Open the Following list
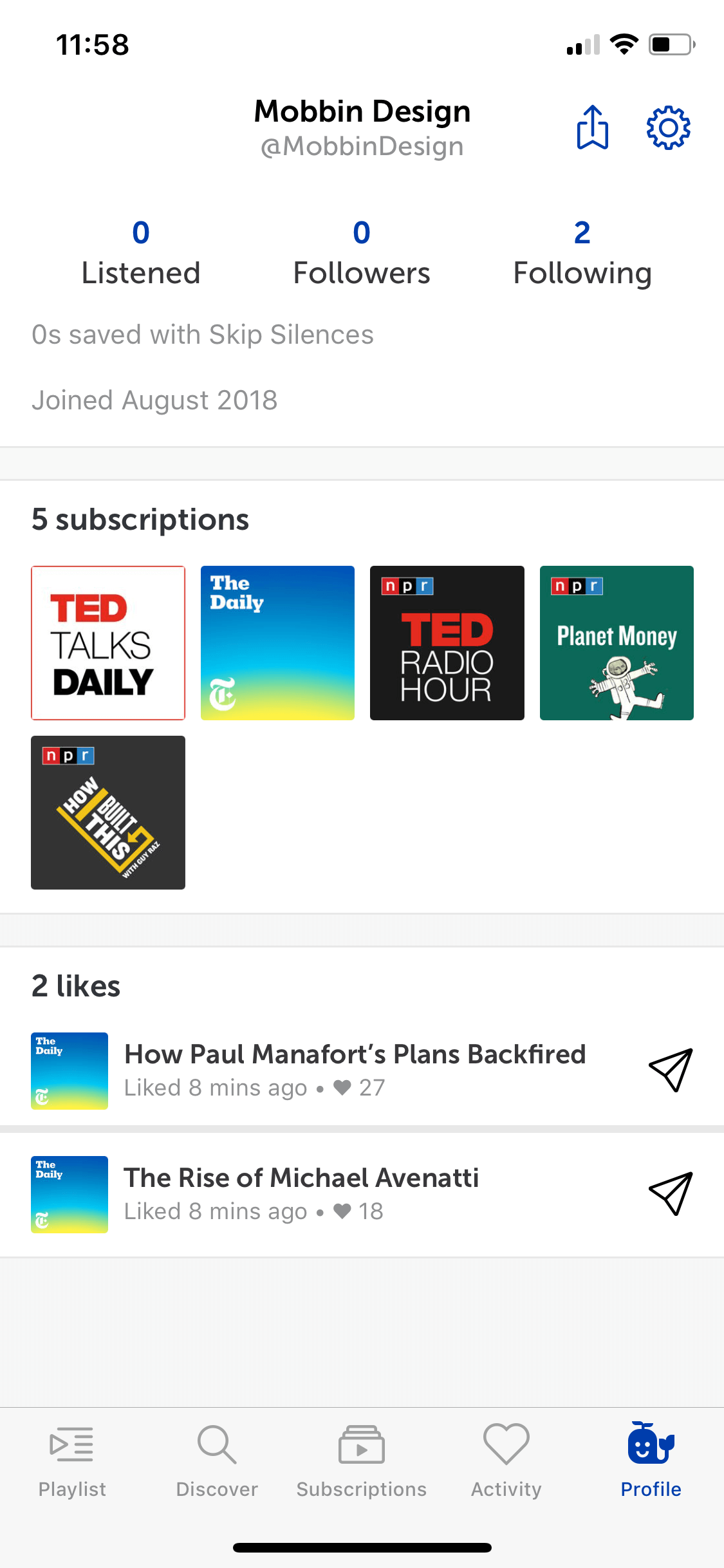The height and width of the screenshot is (1568, 724). [582, 252]
